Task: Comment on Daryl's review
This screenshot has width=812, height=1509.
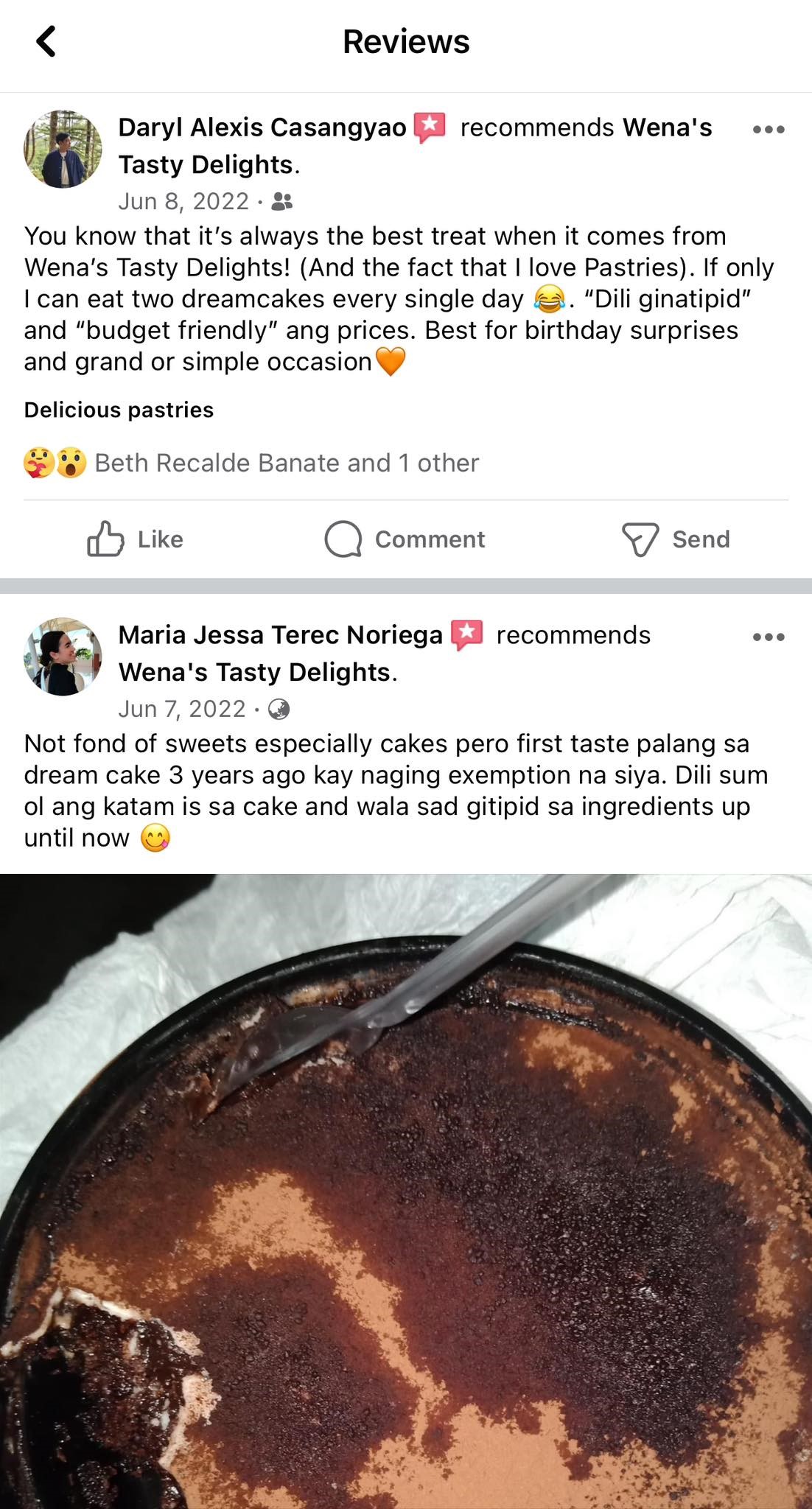Action: tap(405, 539)
